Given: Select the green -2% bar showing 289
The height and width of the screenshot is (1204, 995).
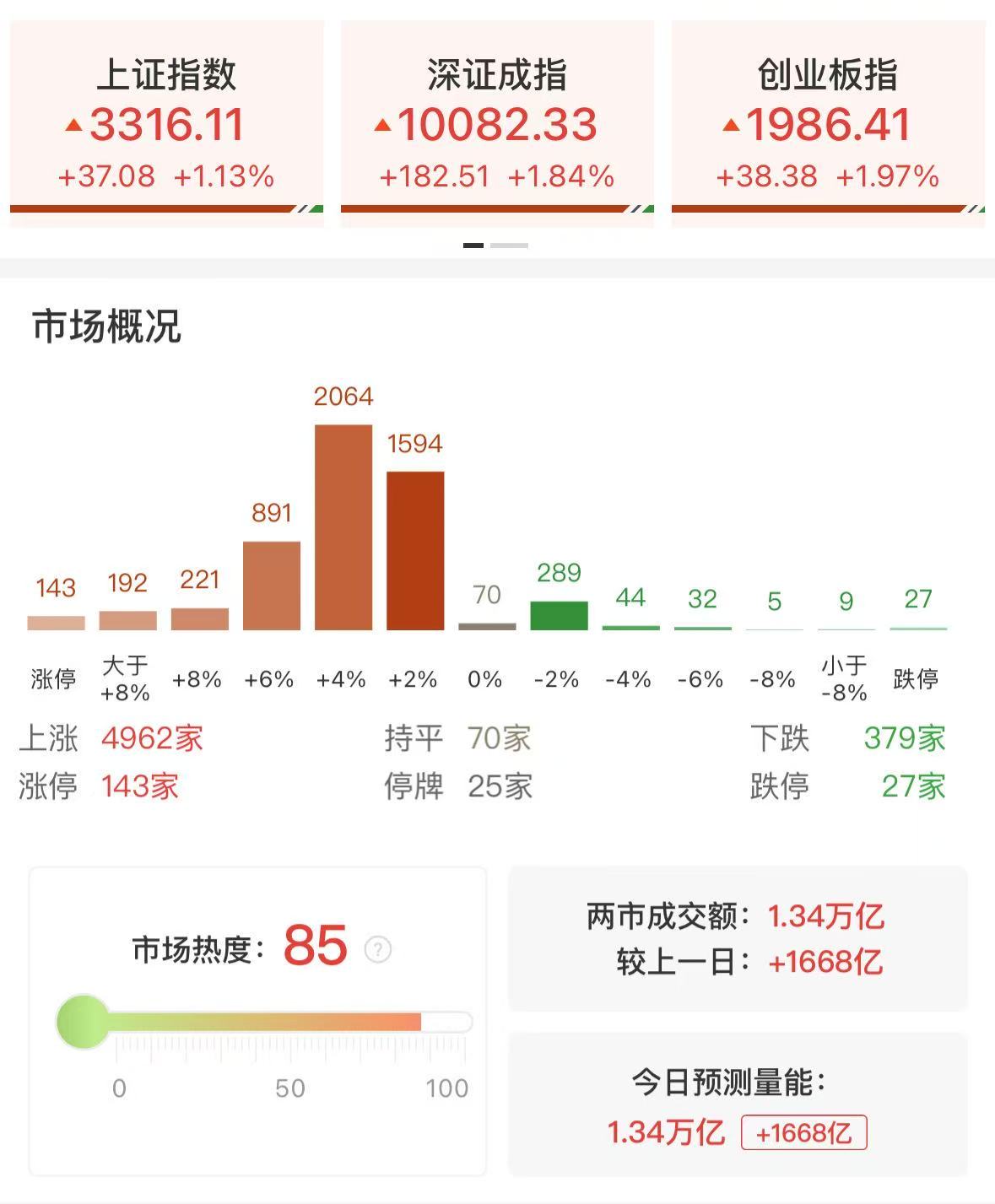Looking at the screenshot, I should pos(557,614).
